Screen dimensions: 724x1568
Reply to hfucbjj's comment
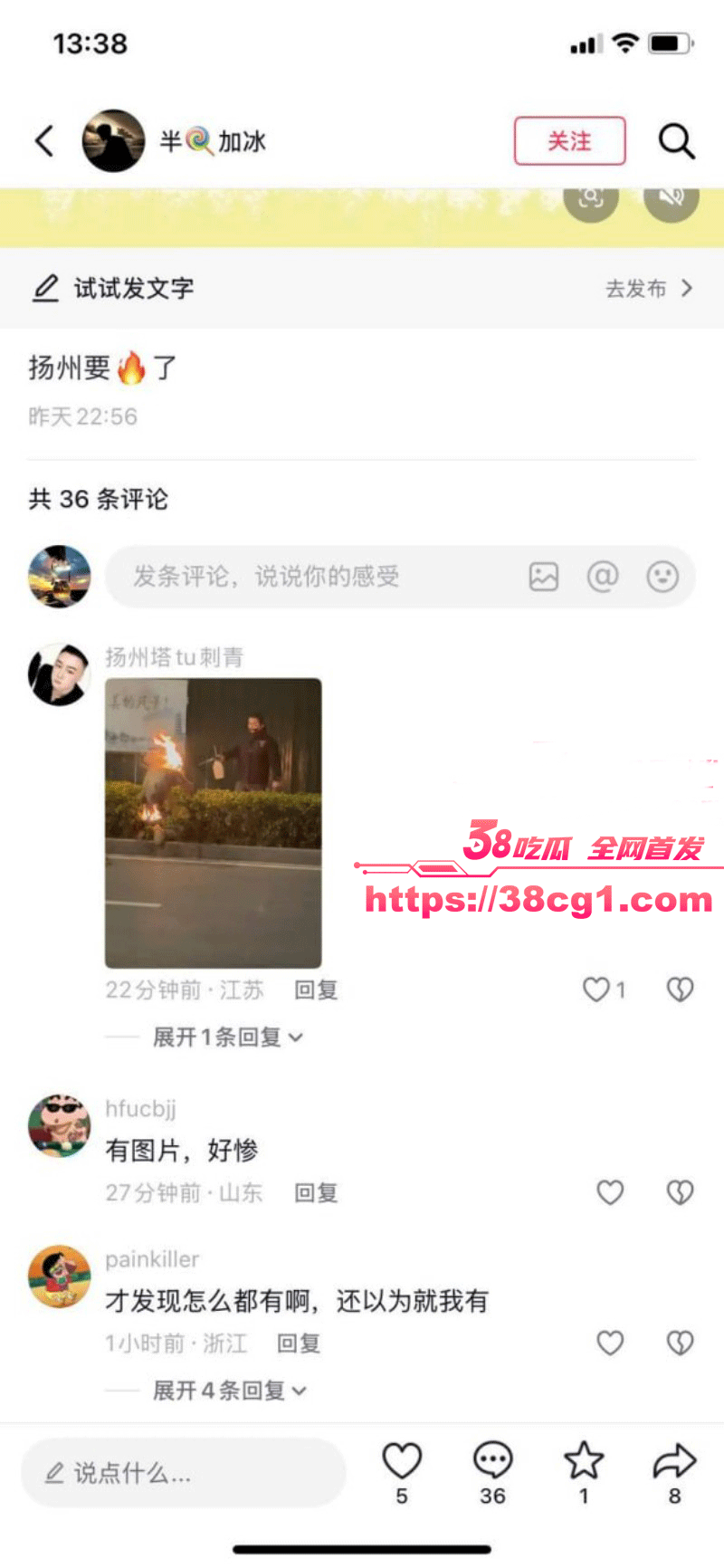coord(315,1192)
